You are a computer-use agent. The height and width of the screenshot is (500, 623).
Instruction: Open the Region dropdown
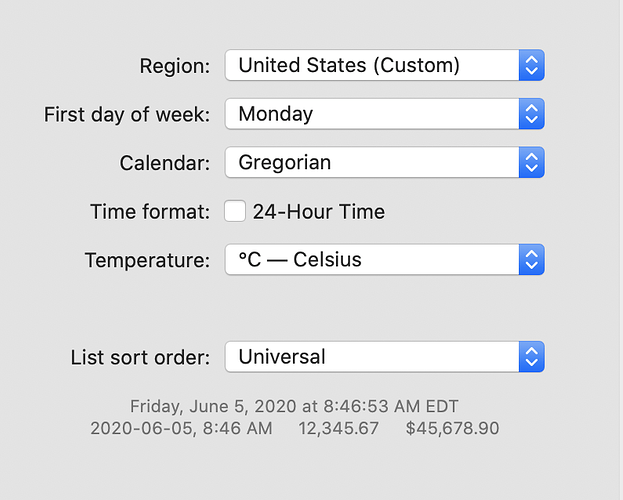[384, 66]
